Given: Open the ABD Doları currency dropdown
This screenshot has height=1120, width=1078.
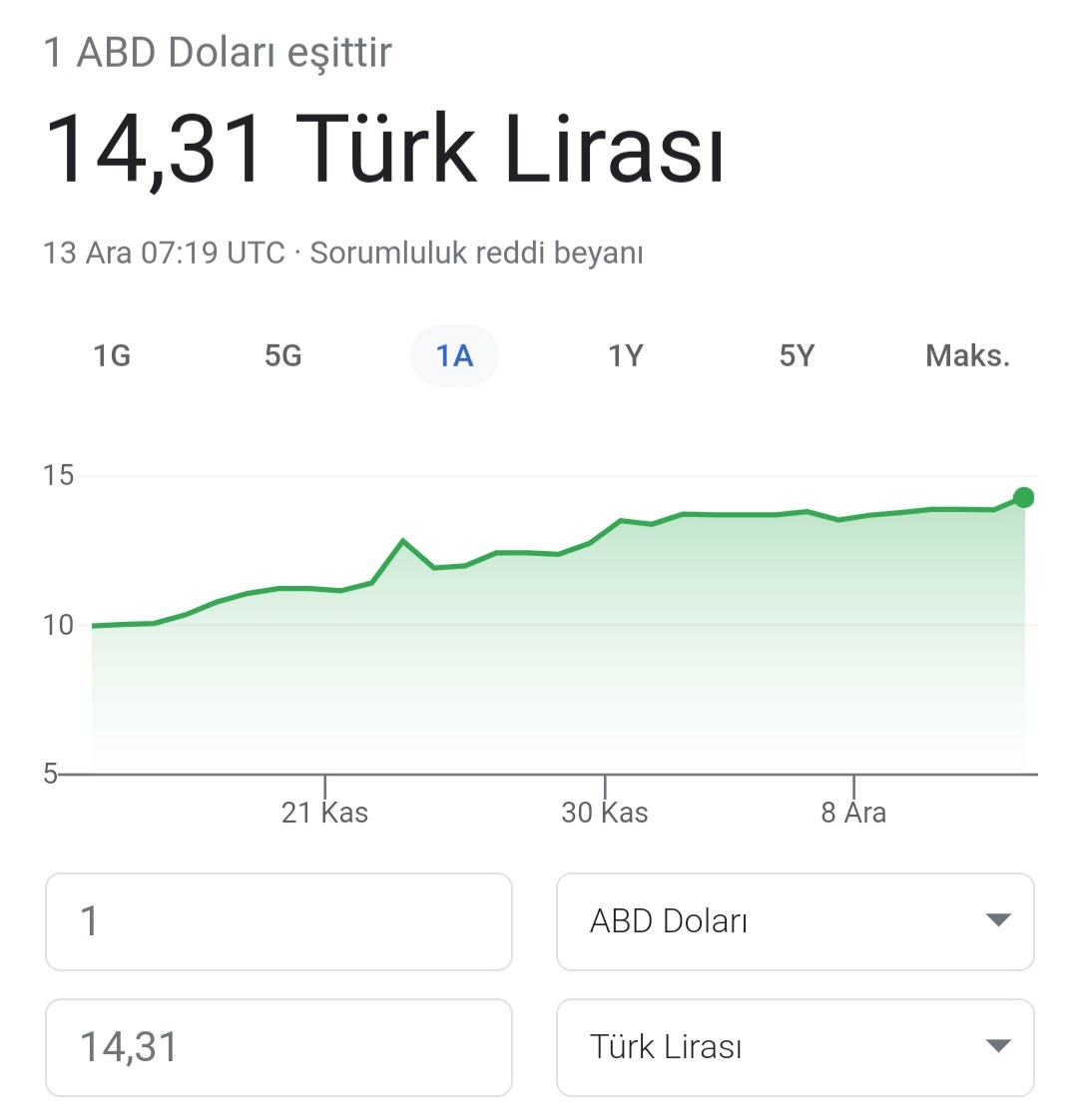Looking at the screenshot, I should (x=795, y=921).
